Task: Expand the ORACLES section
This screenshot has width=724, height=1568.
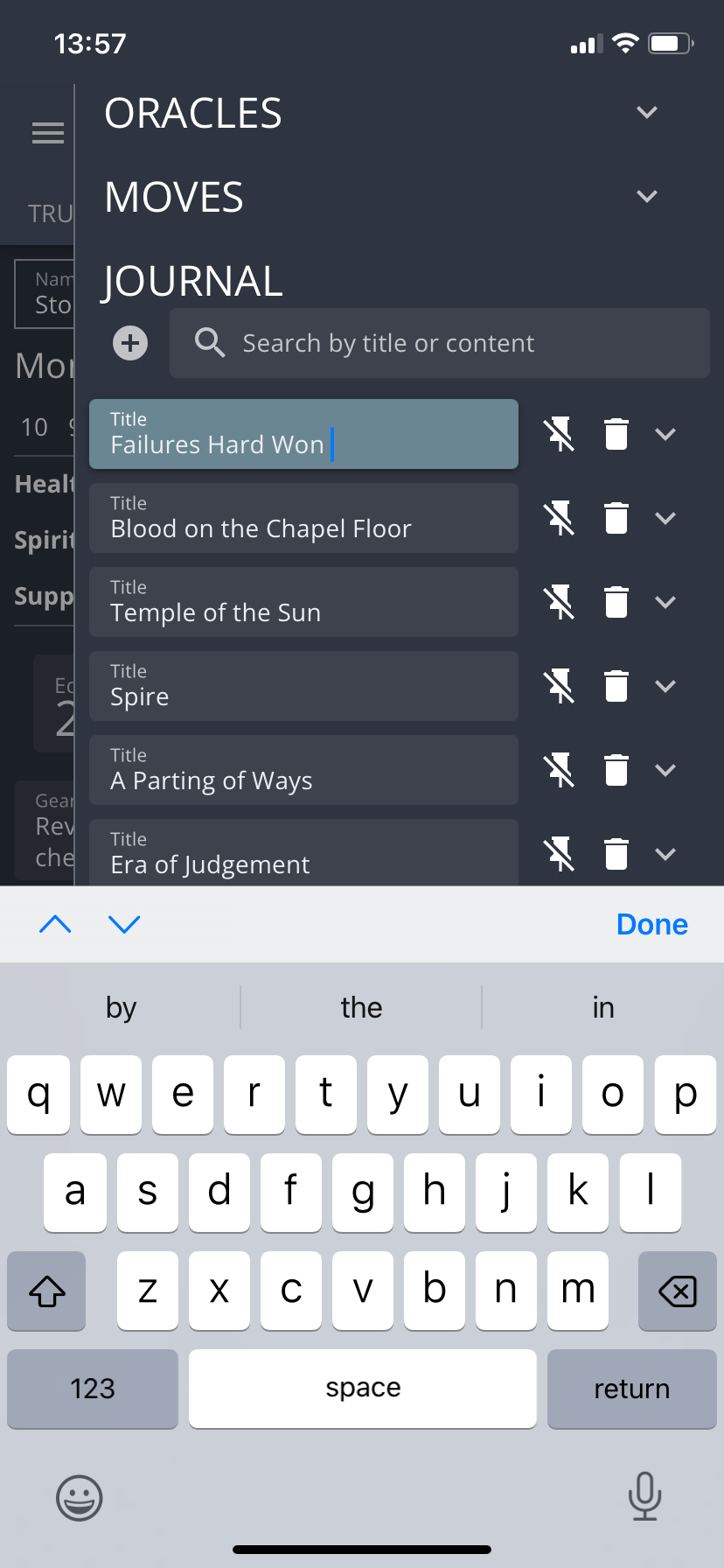Action: [646, 113]
